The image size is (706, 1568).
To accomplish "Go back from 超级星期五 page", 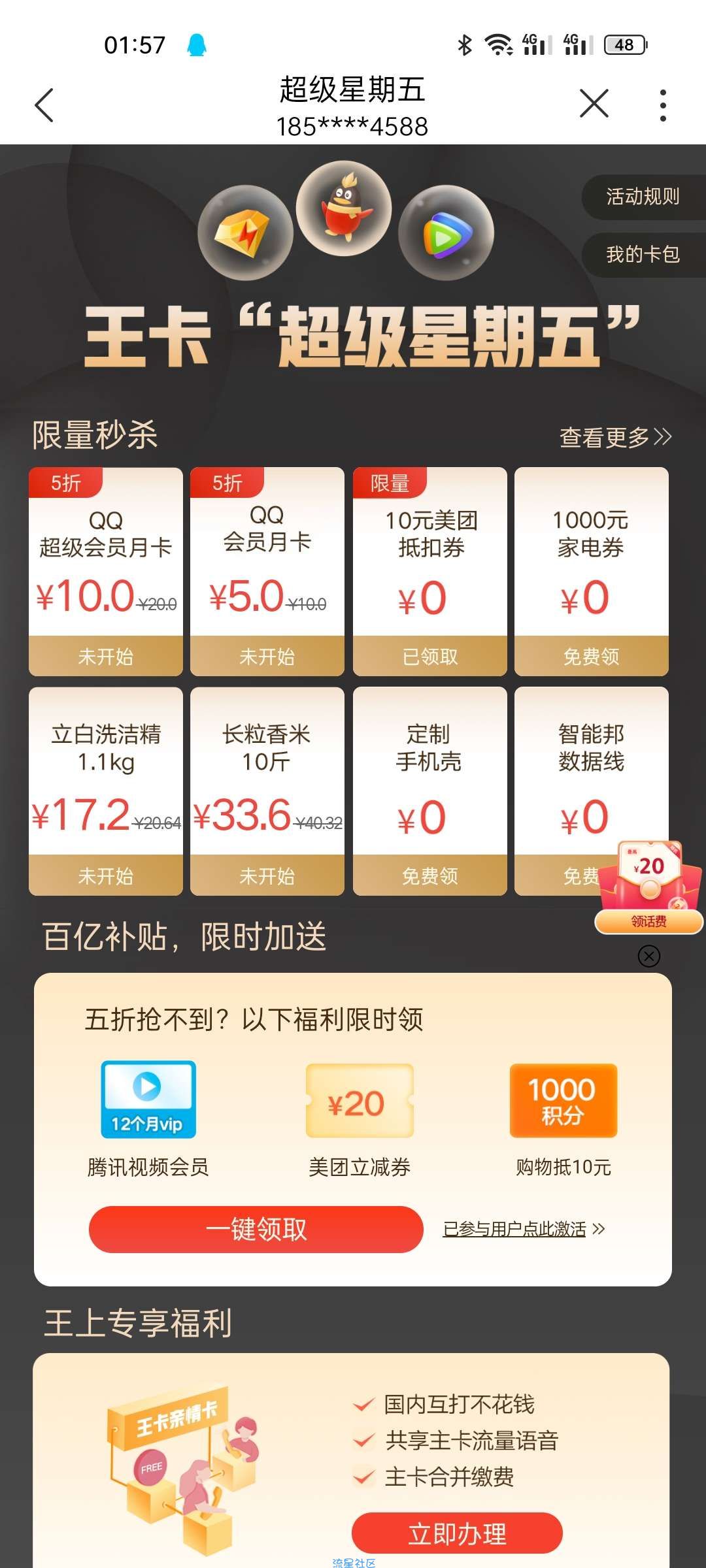I will pyautogui.click(x=44, y=105).
